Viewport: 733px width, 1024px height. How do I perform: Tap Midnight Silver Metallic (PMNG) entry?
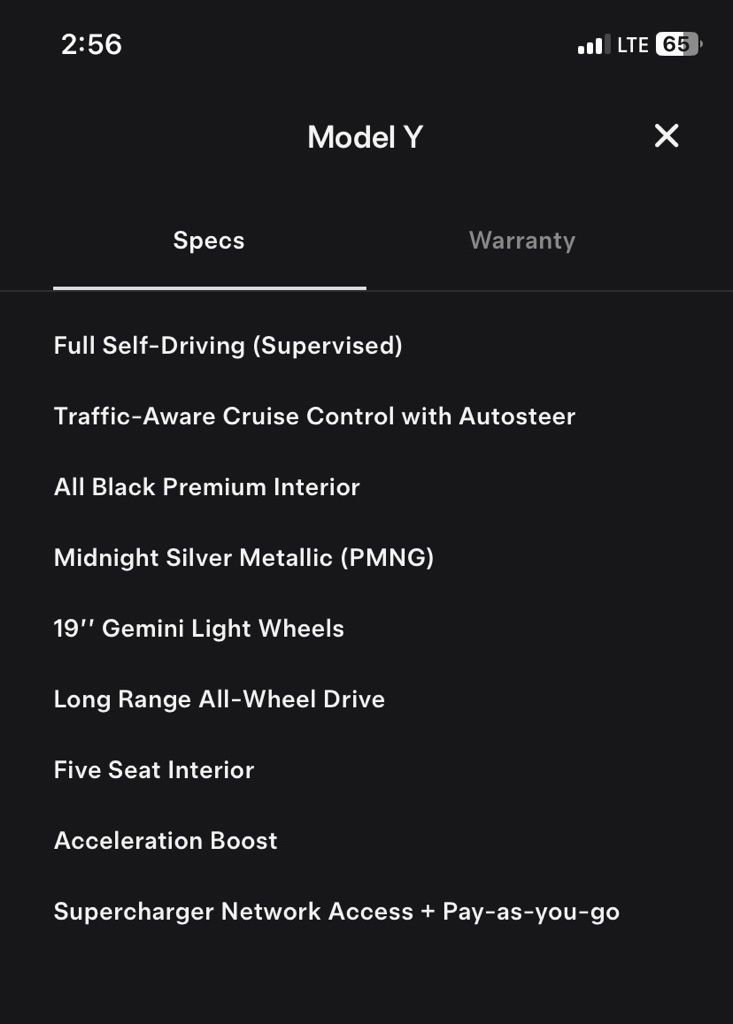[243, 558]
